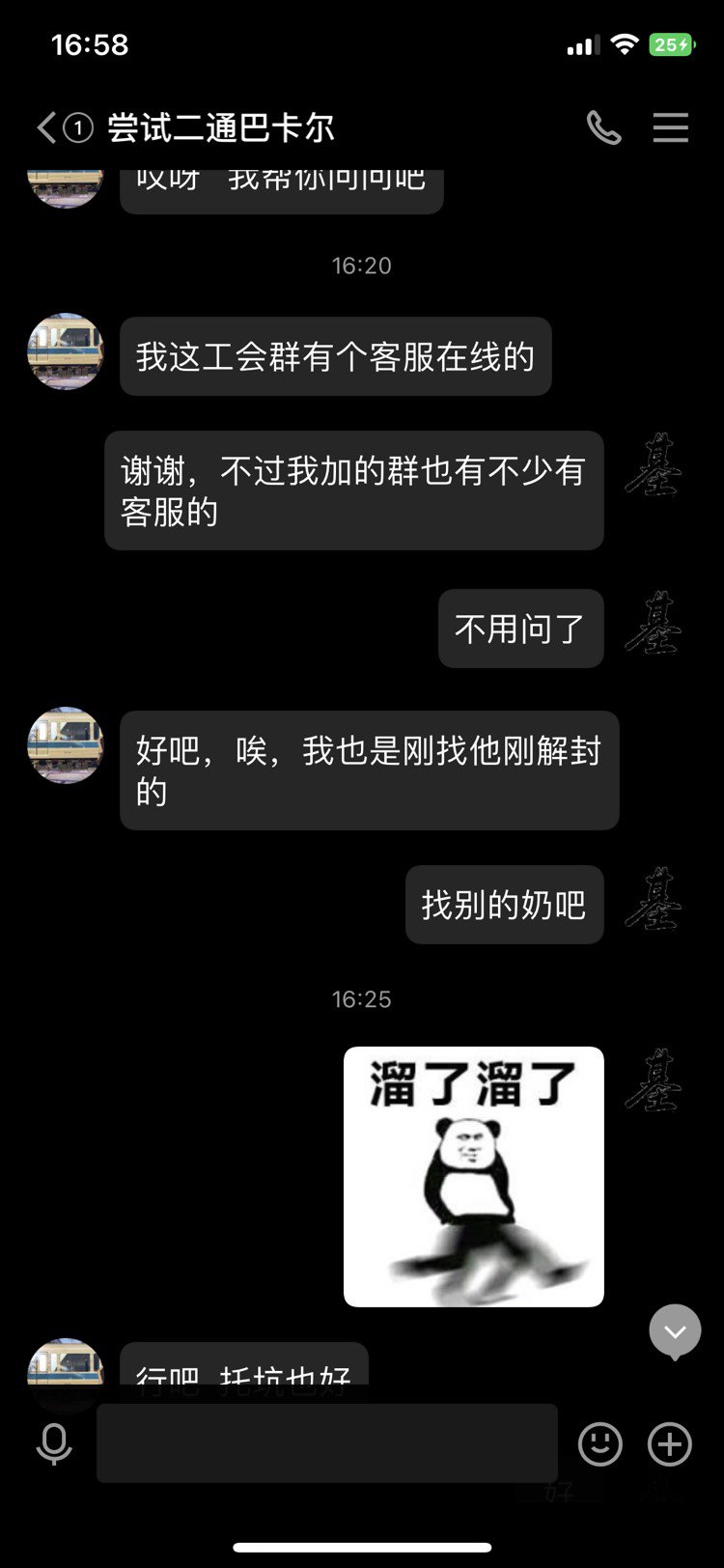Screen dimensions: 724x1568
Task: Tap the message text input field
Action: tap(327, 1443)
